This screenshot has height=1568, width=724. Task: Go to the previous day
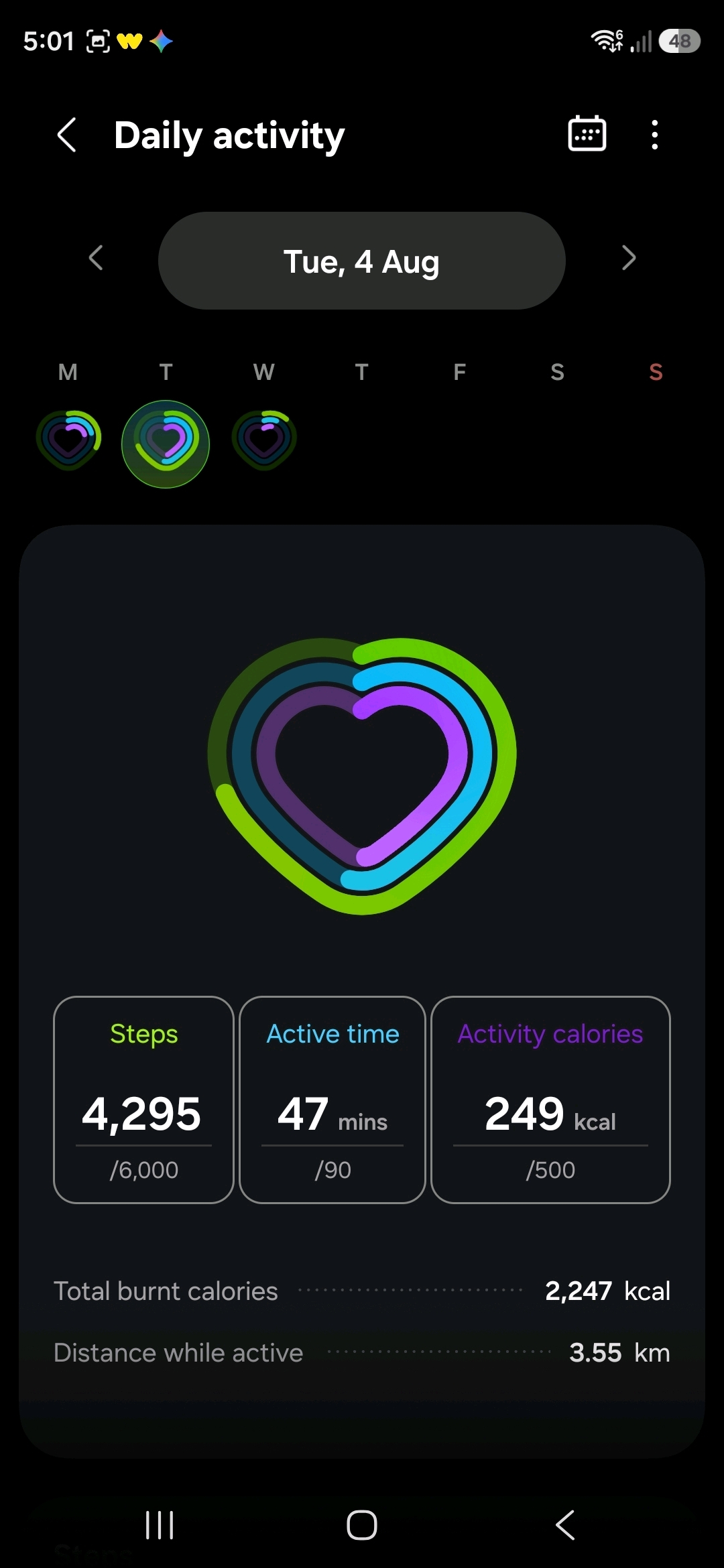pyautogui.click(x=96, y=258)
